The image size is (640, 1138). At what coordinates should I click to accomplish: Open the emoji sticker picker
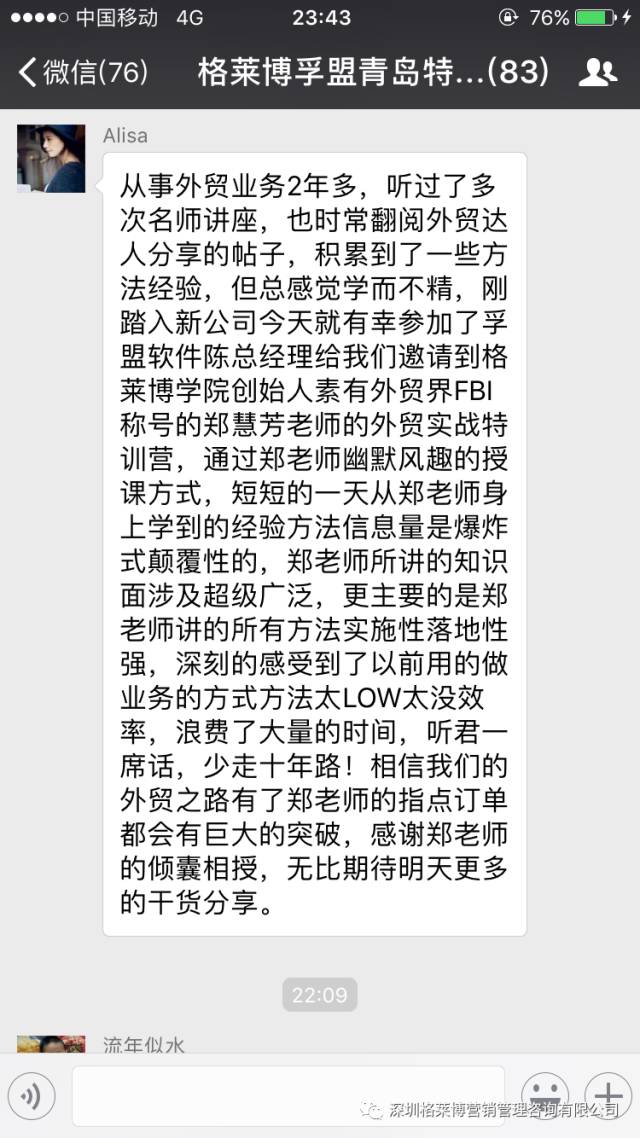[545, 1094]
